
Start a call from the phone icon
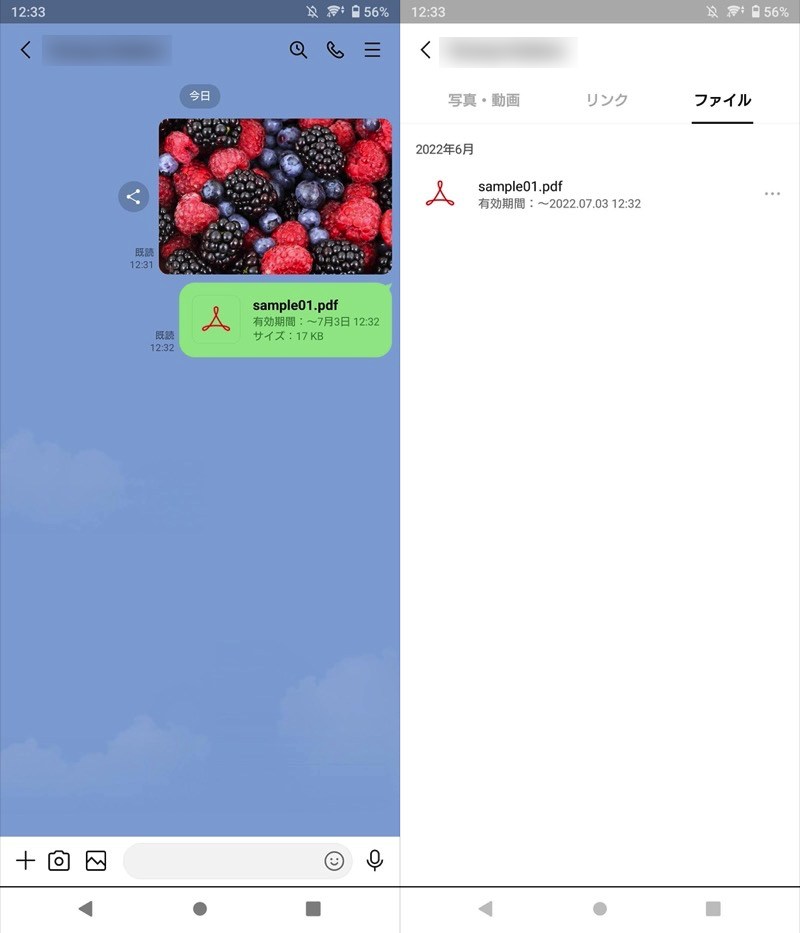[335, 50]
